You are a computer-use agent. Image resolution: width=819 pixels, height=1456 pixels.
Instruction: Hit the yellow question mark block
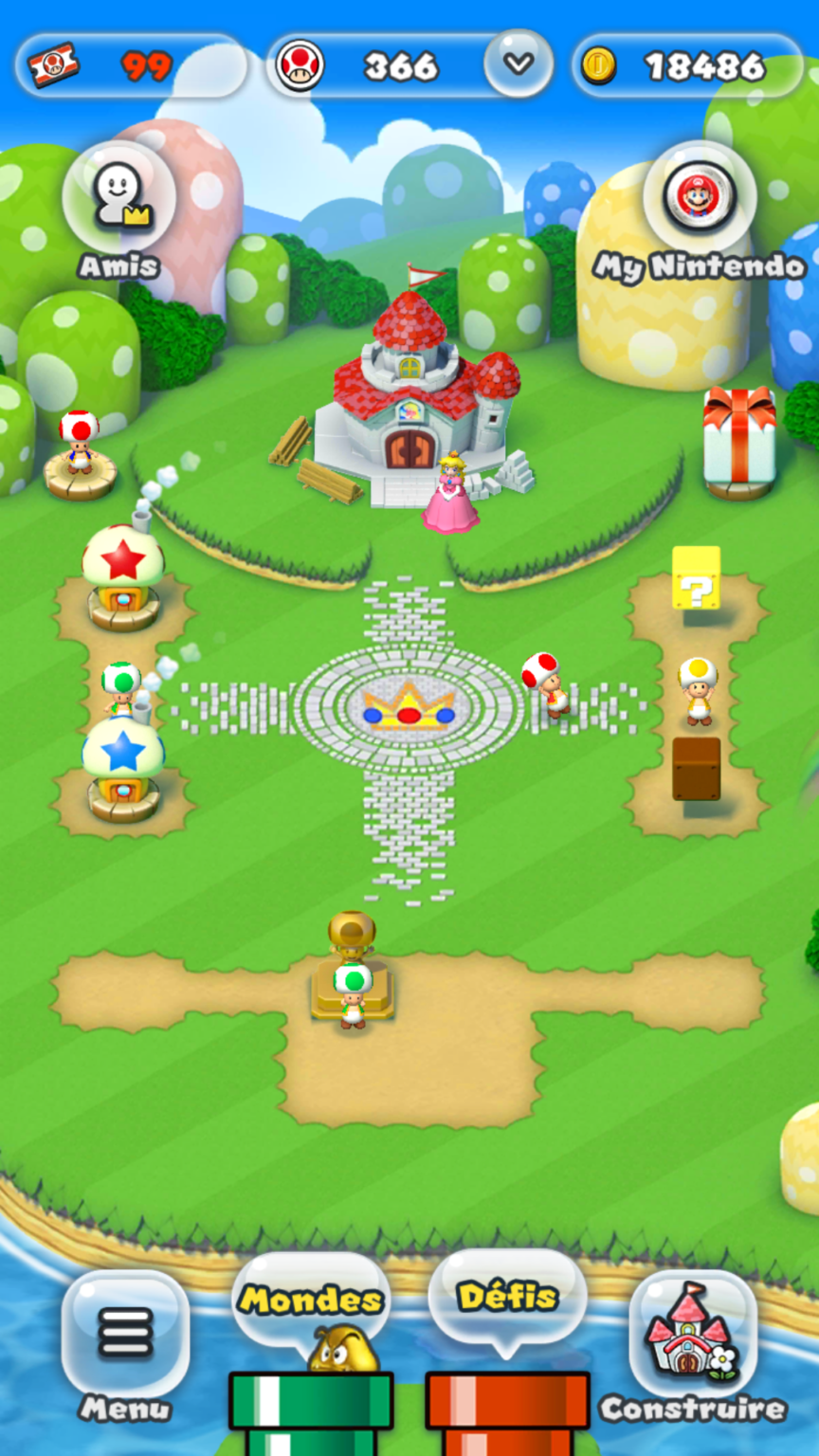click(x=696, y=577)
